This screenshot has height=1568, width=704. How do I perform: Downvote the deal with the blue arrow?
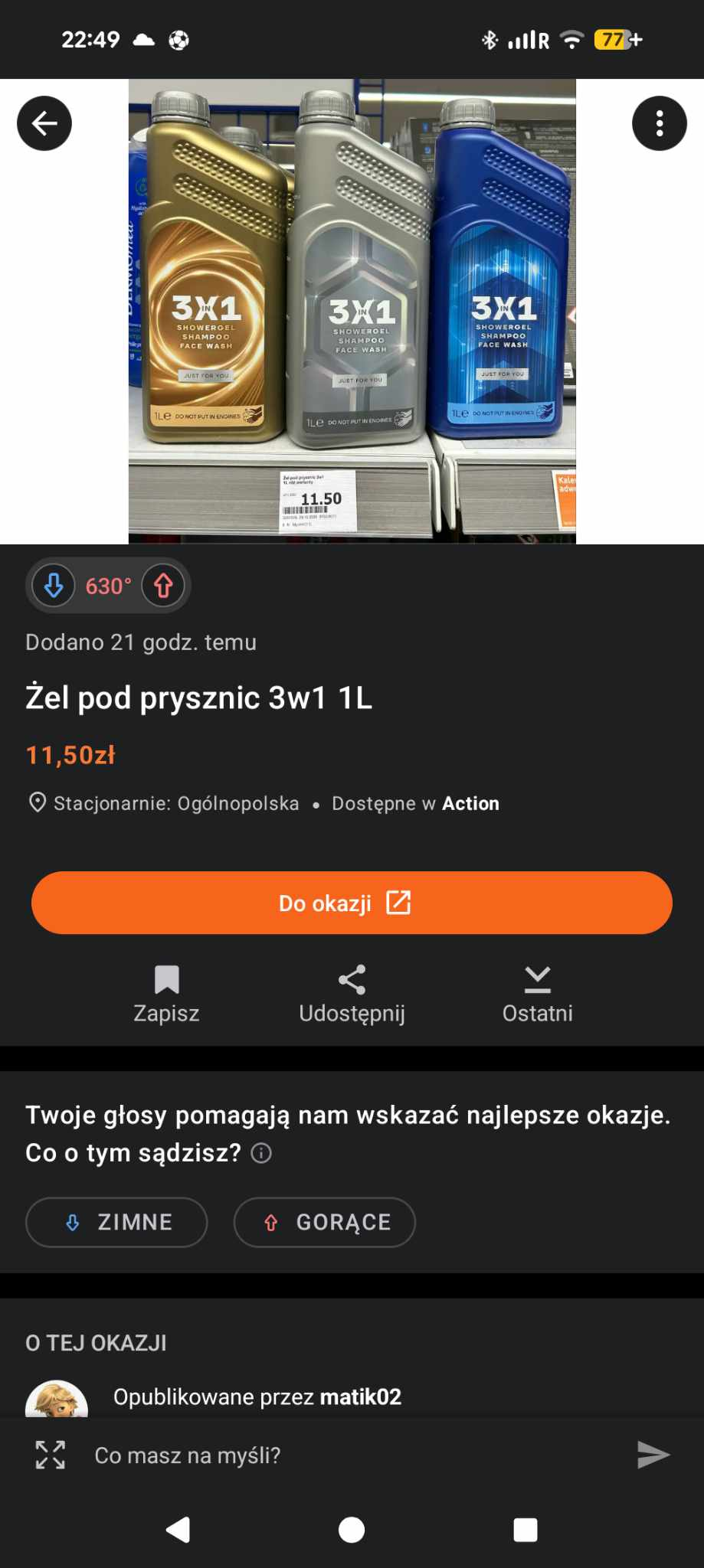tap(52, 586)
